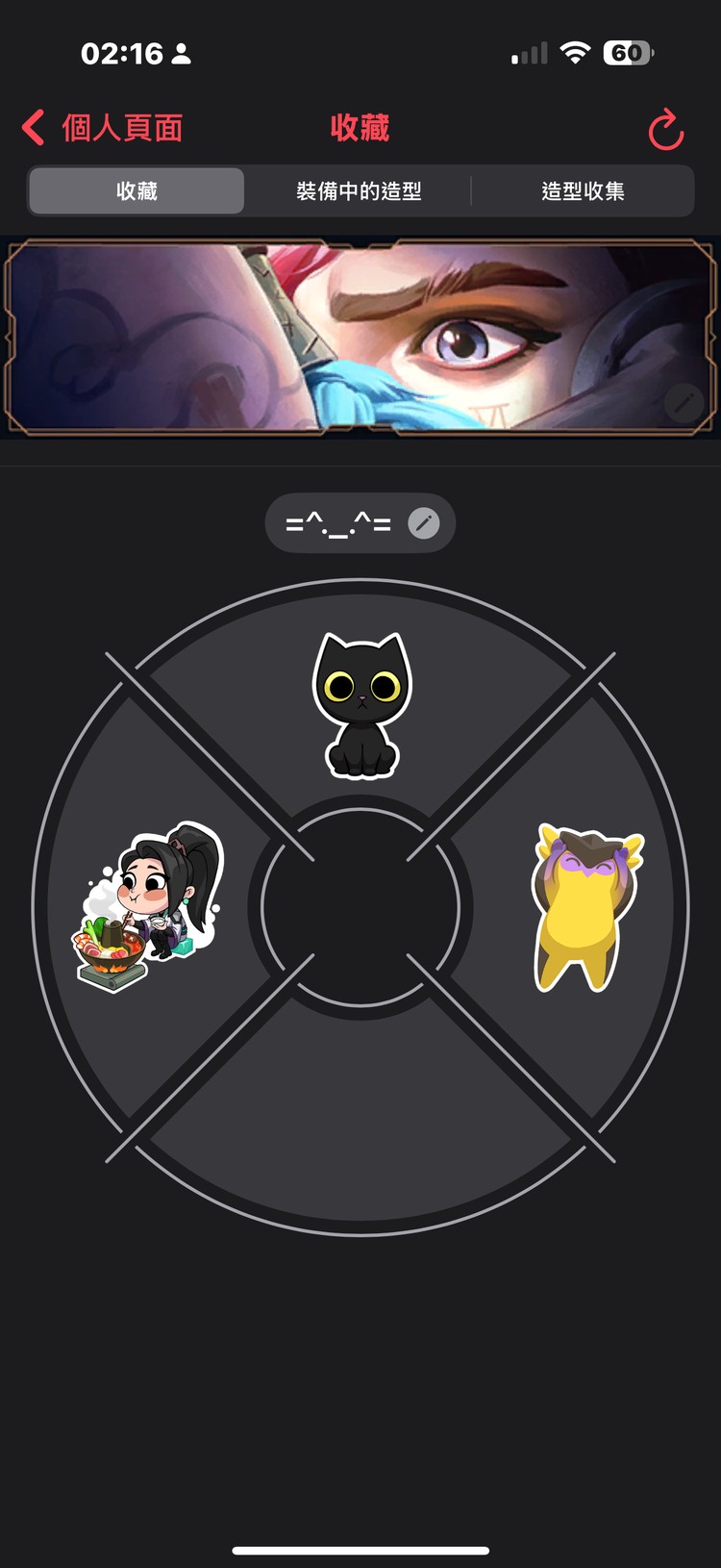The image size is (721, 1568).
Task: Edit the player card banner
Action: click(684, 403)
